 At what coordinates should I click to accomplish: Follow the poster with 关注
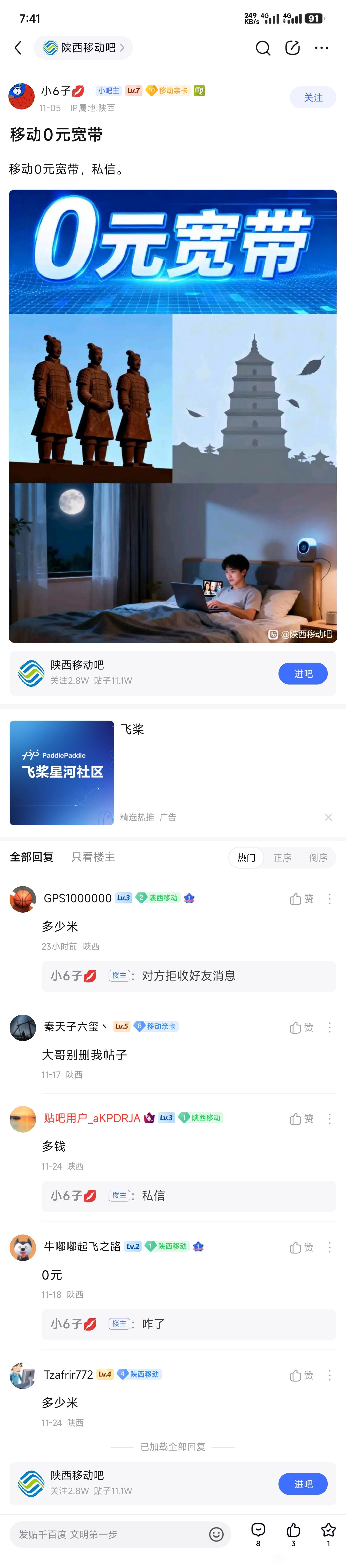point(313,97)
